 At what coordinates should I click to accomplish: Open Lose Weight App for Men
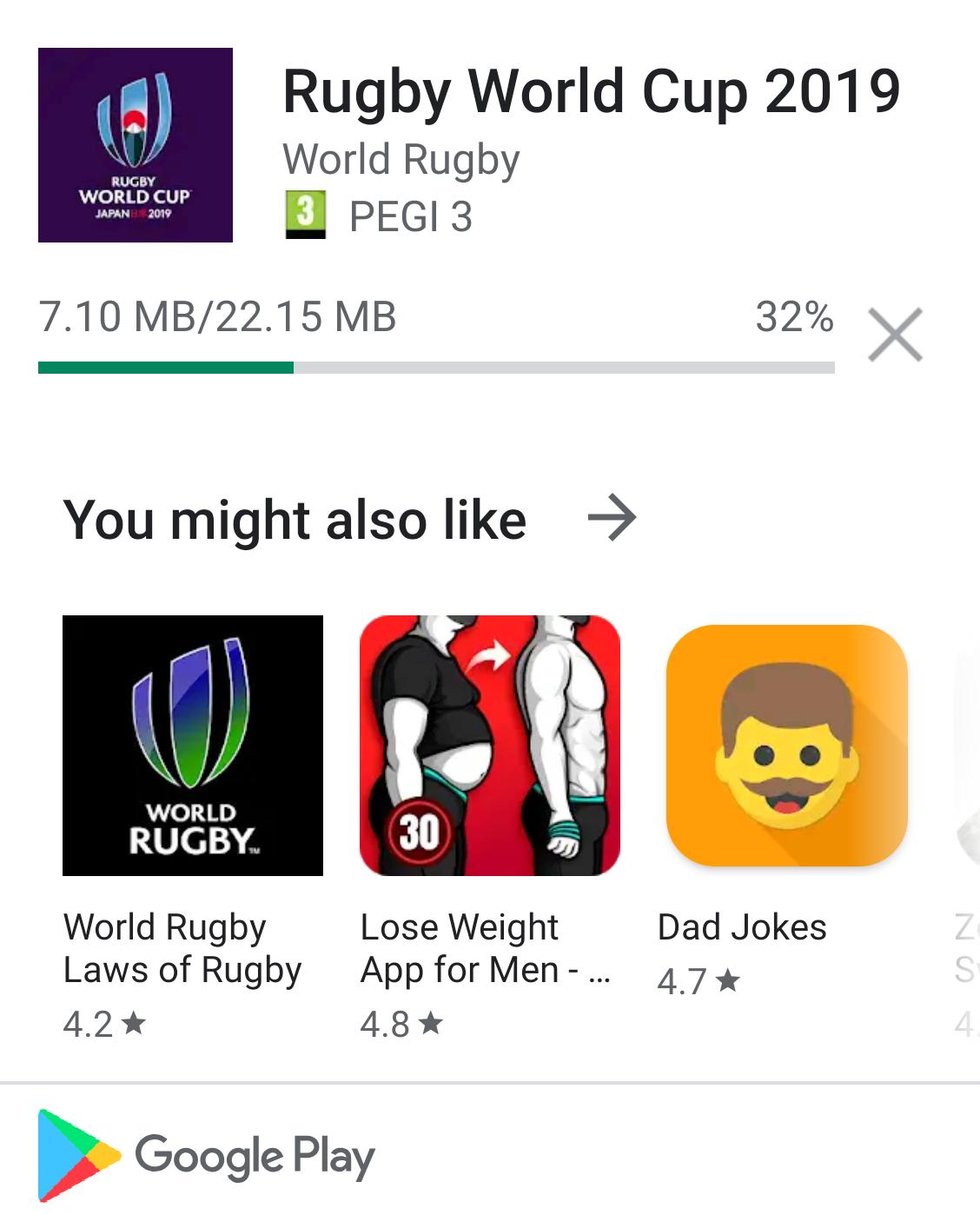point(489,746)
